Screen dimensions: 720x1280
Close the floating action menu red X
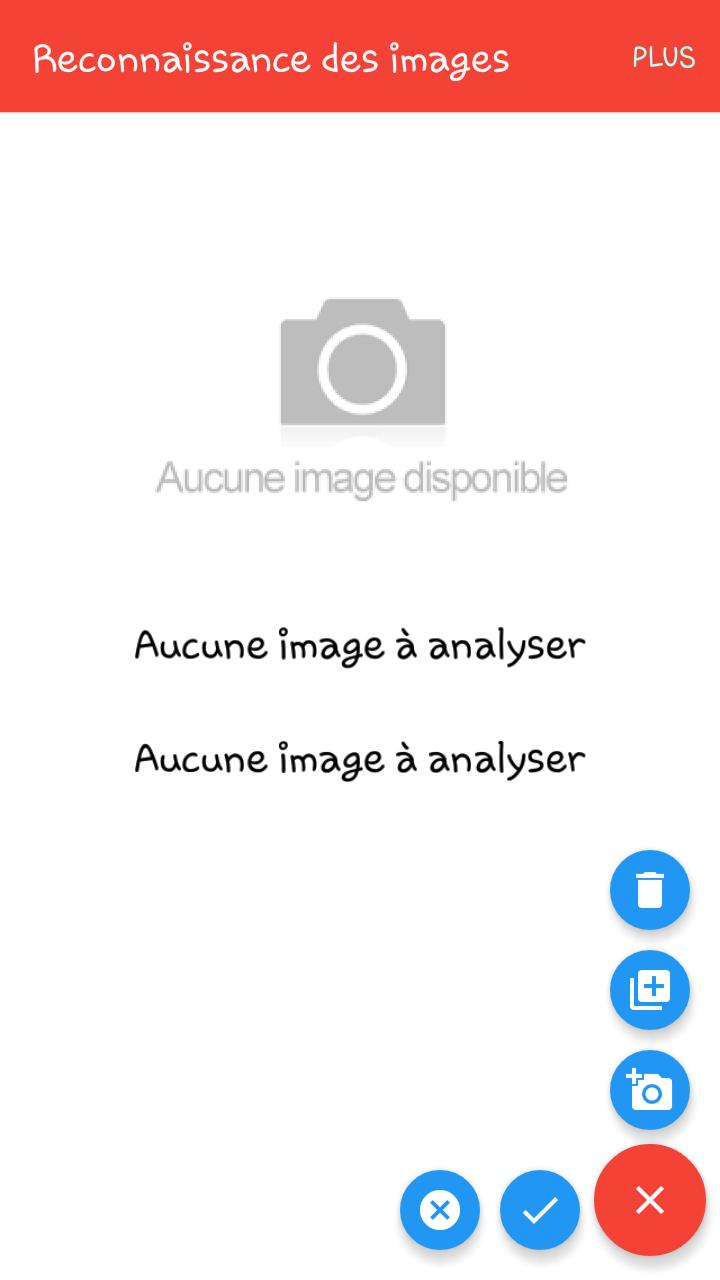coord(650,1200)
